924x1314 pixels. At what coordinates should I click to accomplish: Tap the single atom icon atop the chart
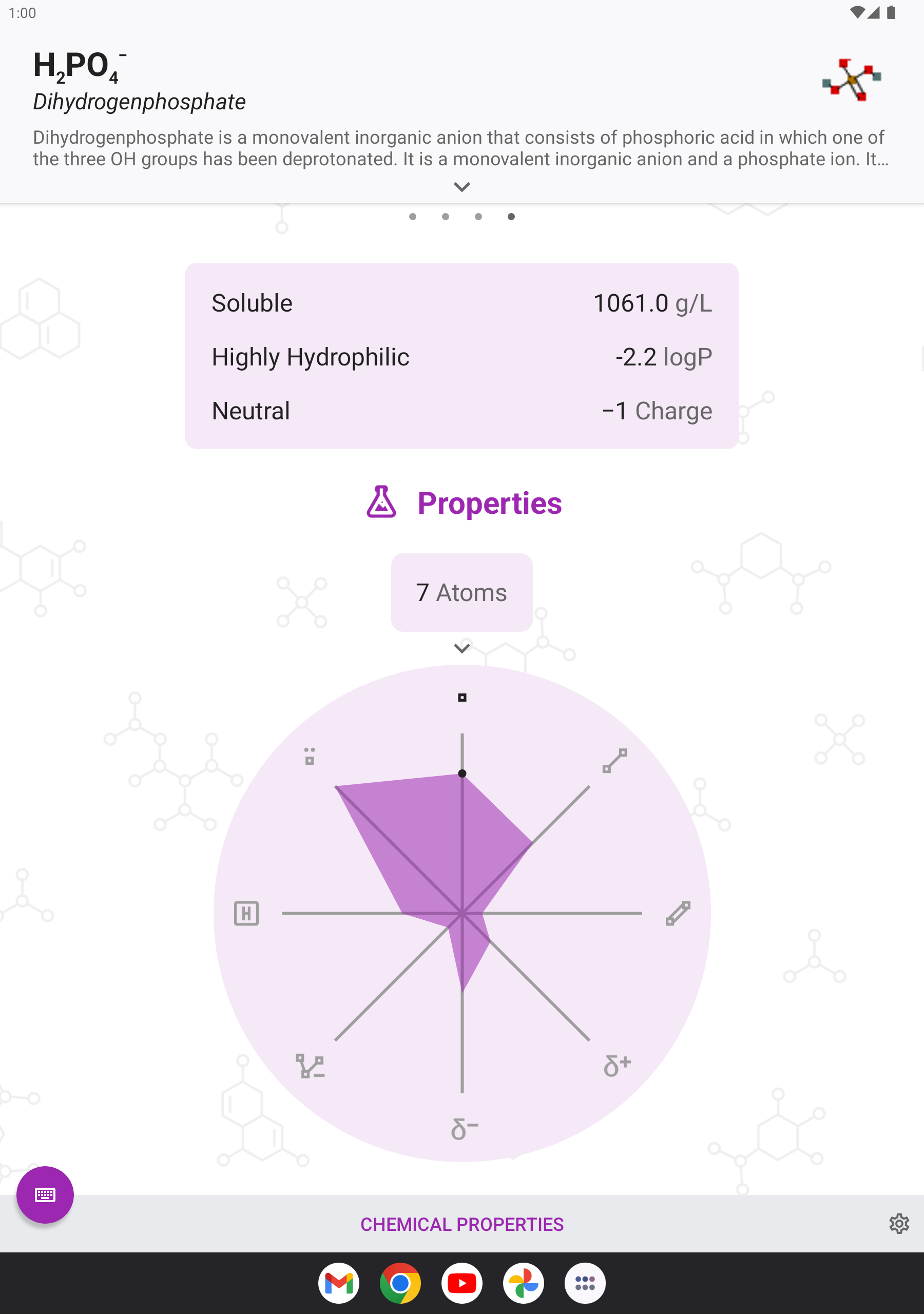coord(461,697)
